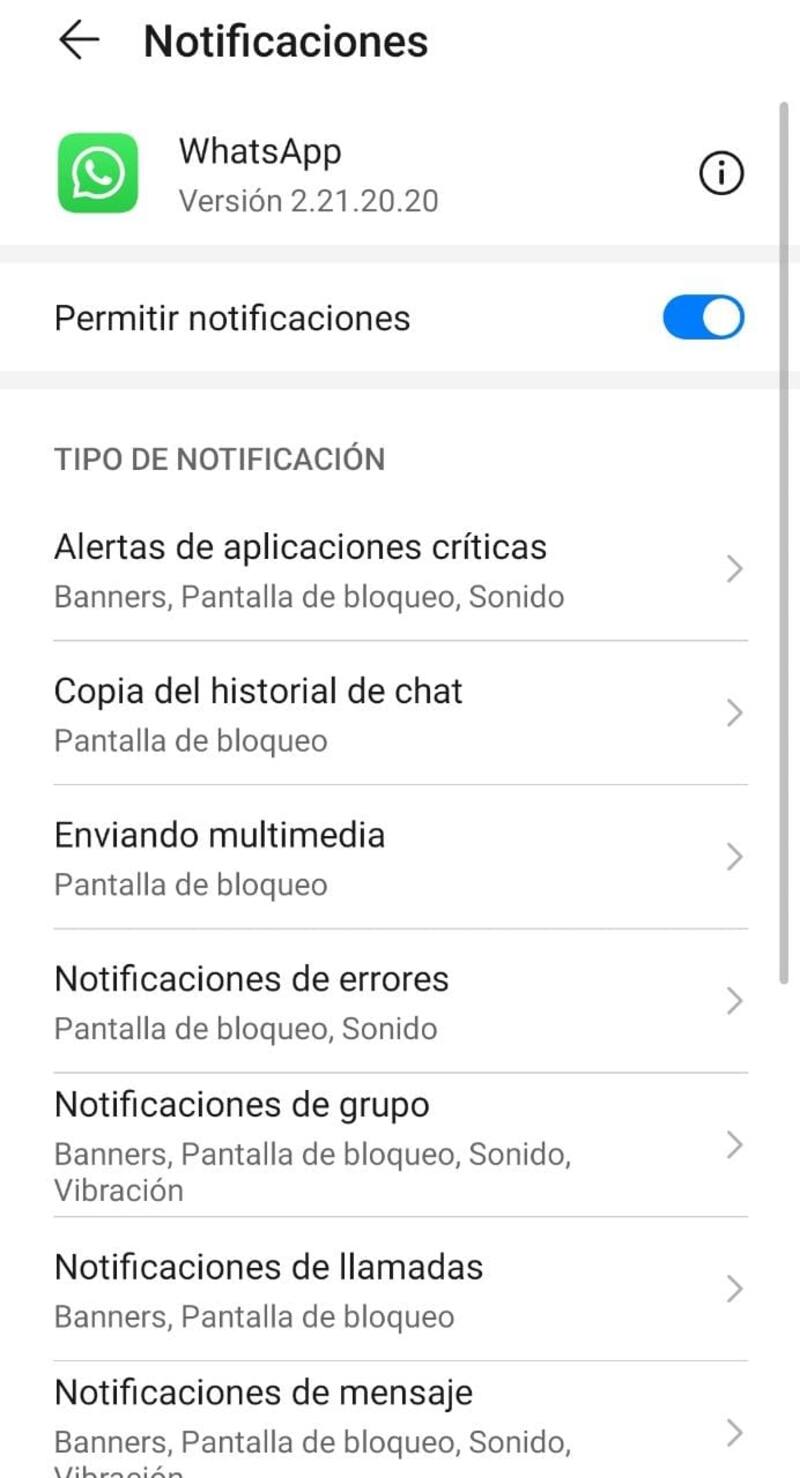Open Notificaciones de llamadas settings
800x1478 pixels.
point(400,1290)
